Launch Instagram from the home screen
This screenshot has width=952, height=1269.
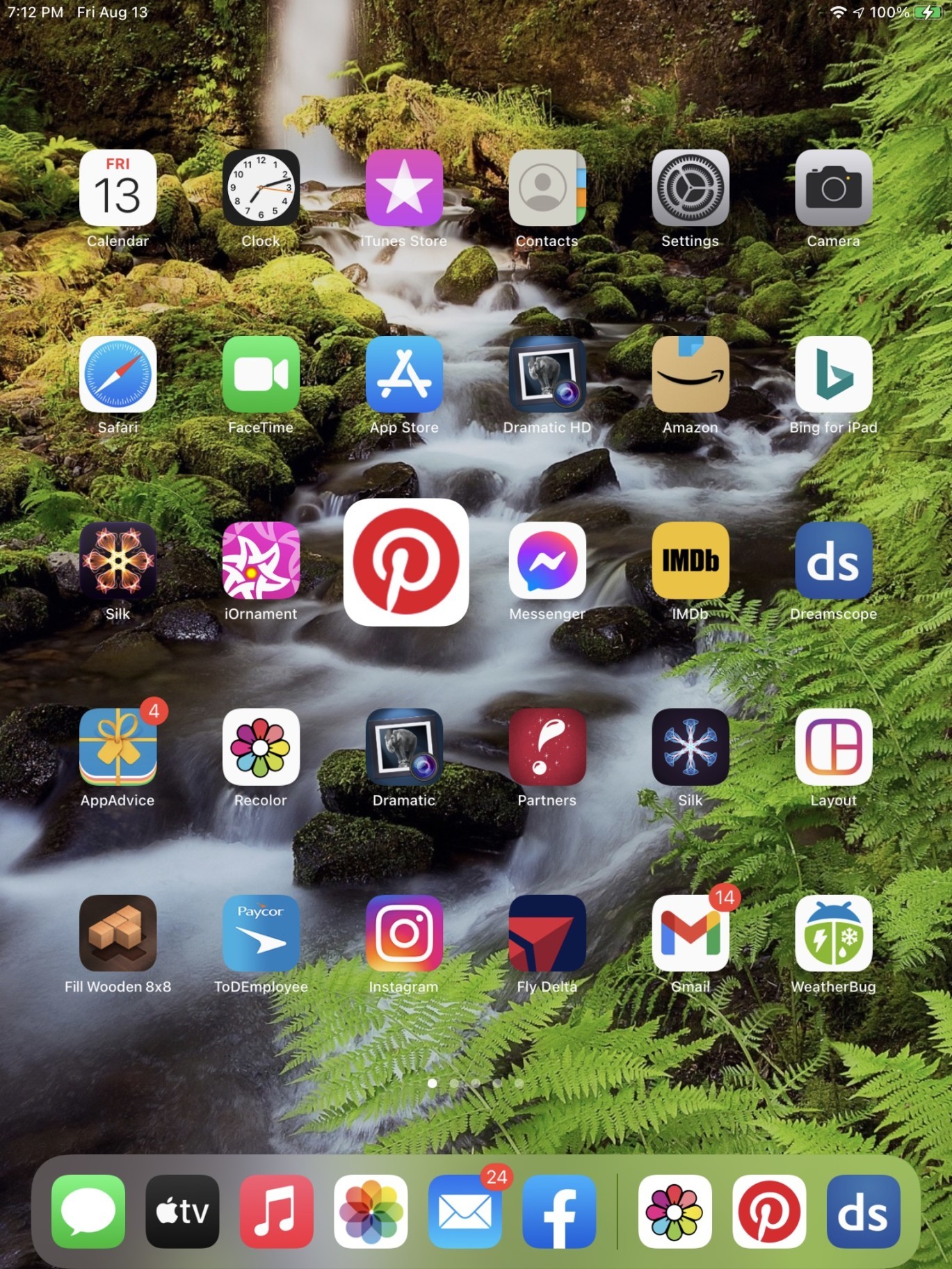tap(404, 933)
